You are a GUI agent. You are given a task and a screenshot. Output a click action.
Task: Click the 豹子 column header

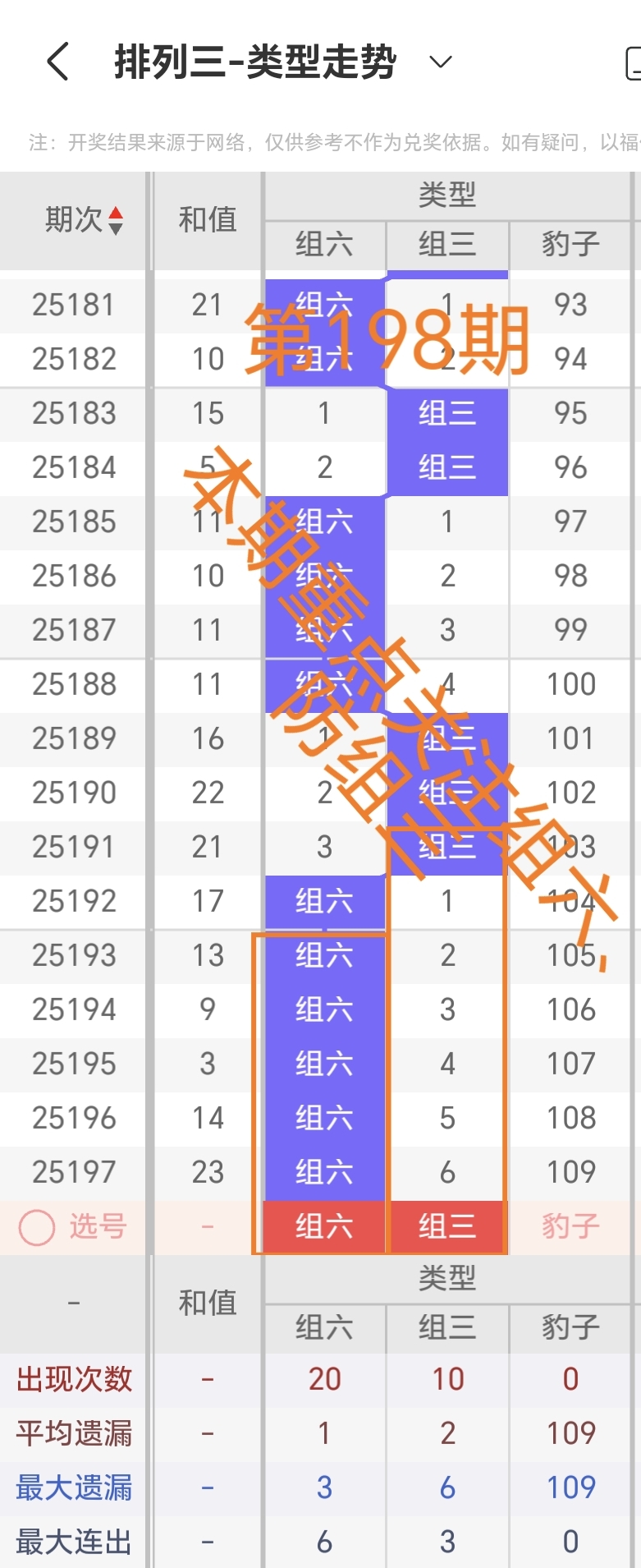coord(570,246)
